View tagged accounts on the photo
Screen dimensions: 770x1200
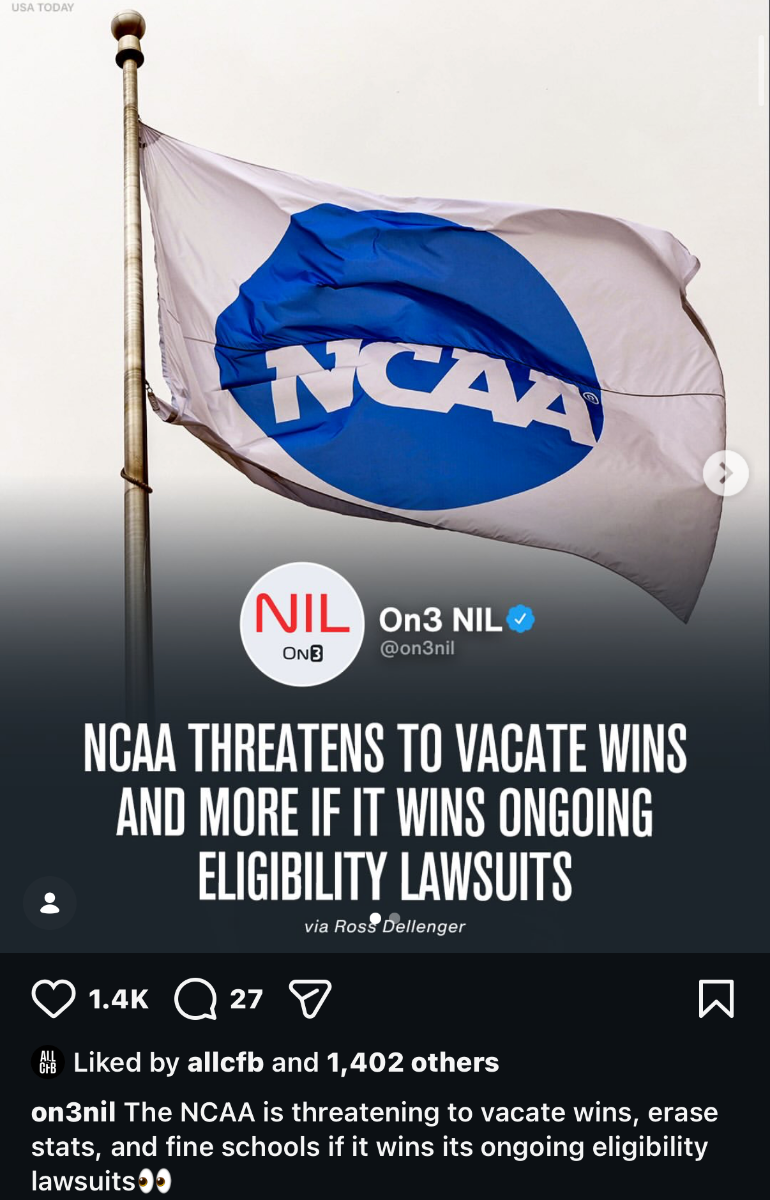pos(50,903)
